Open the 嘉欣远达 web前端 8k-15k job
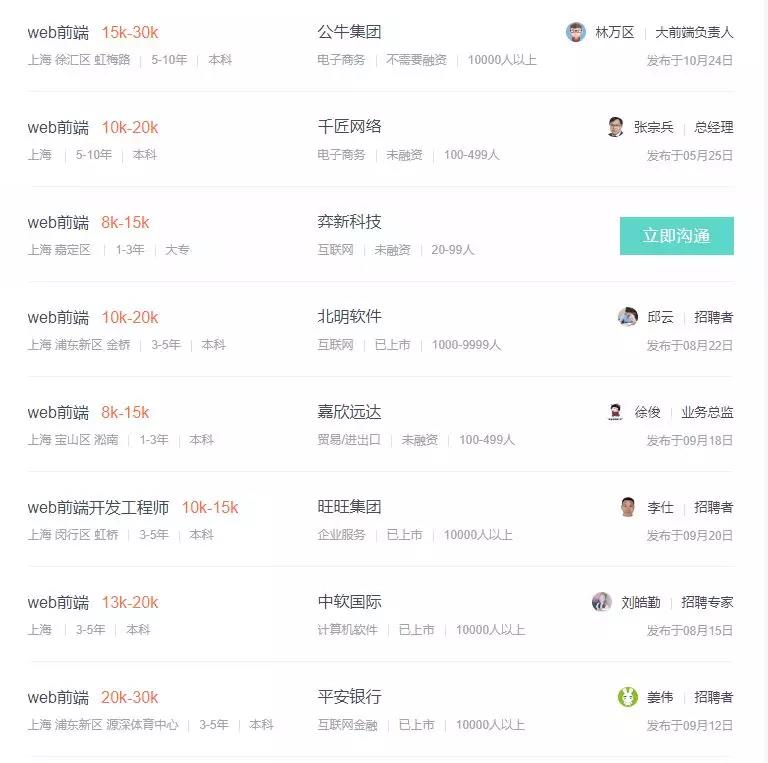 click(58, 412)
